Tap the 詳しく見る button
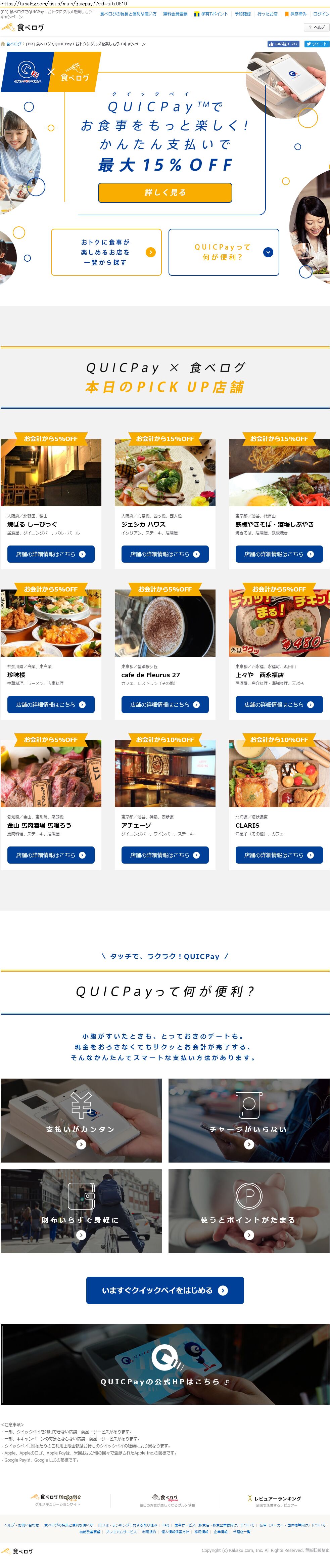The image size is (330, 1568). 165,192
